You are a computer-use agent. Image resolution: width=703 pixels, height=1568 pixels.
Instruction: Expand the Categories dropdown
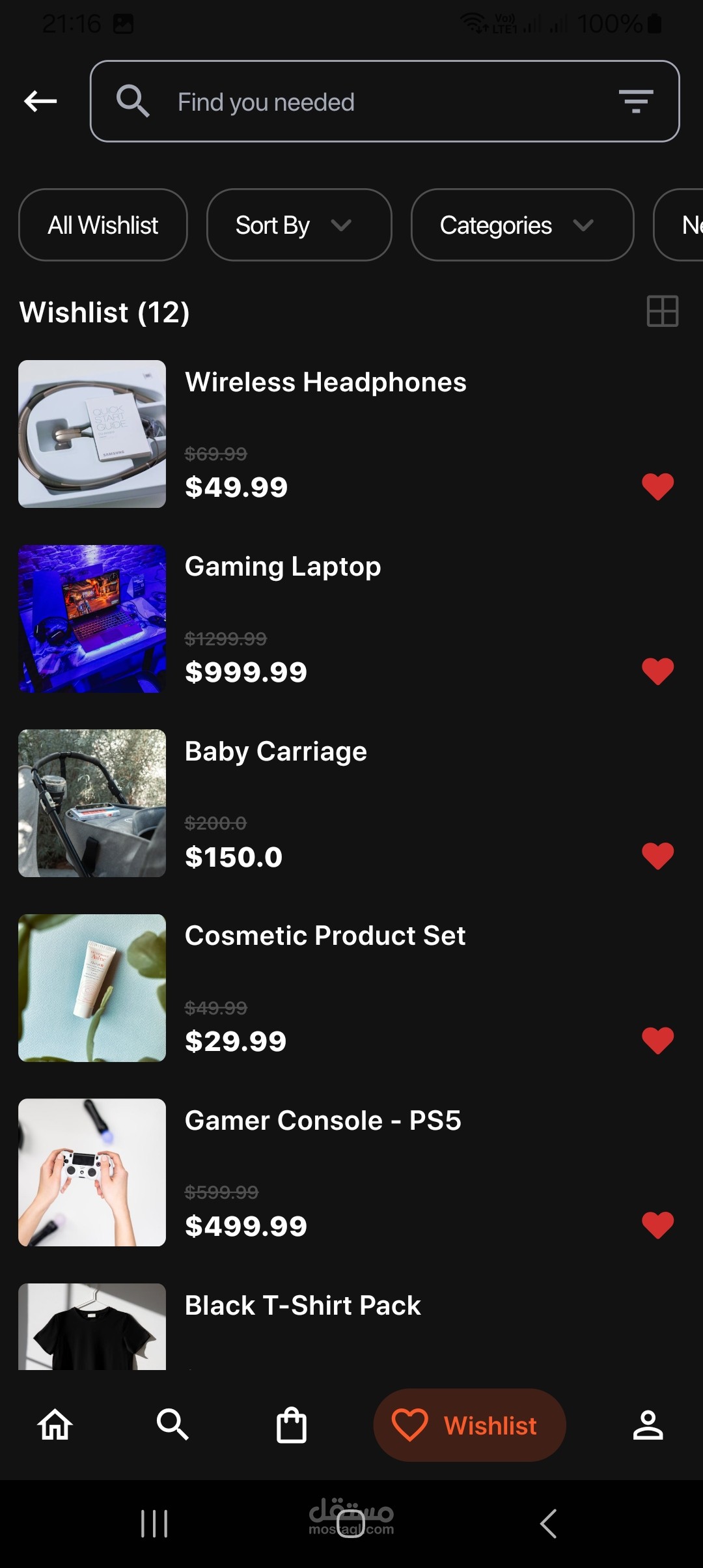522,225
